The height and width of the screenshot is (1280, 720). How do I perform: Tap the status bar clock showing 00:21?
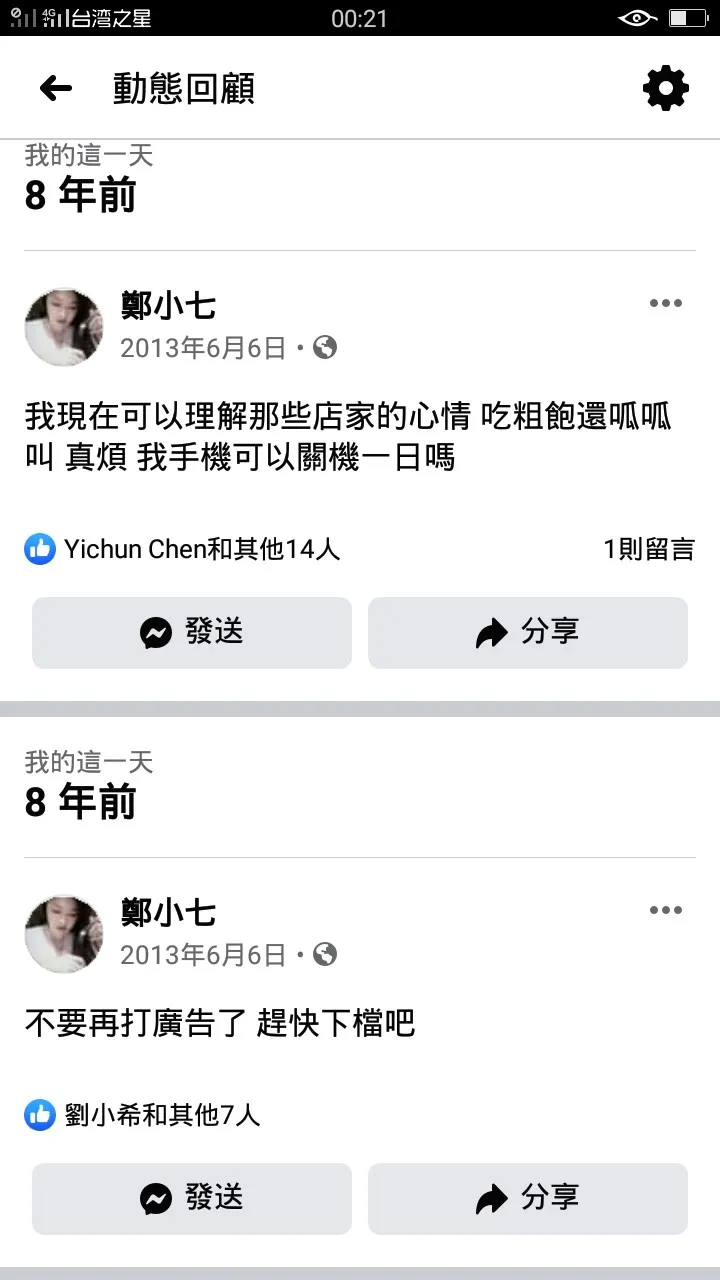click(360, 17)
